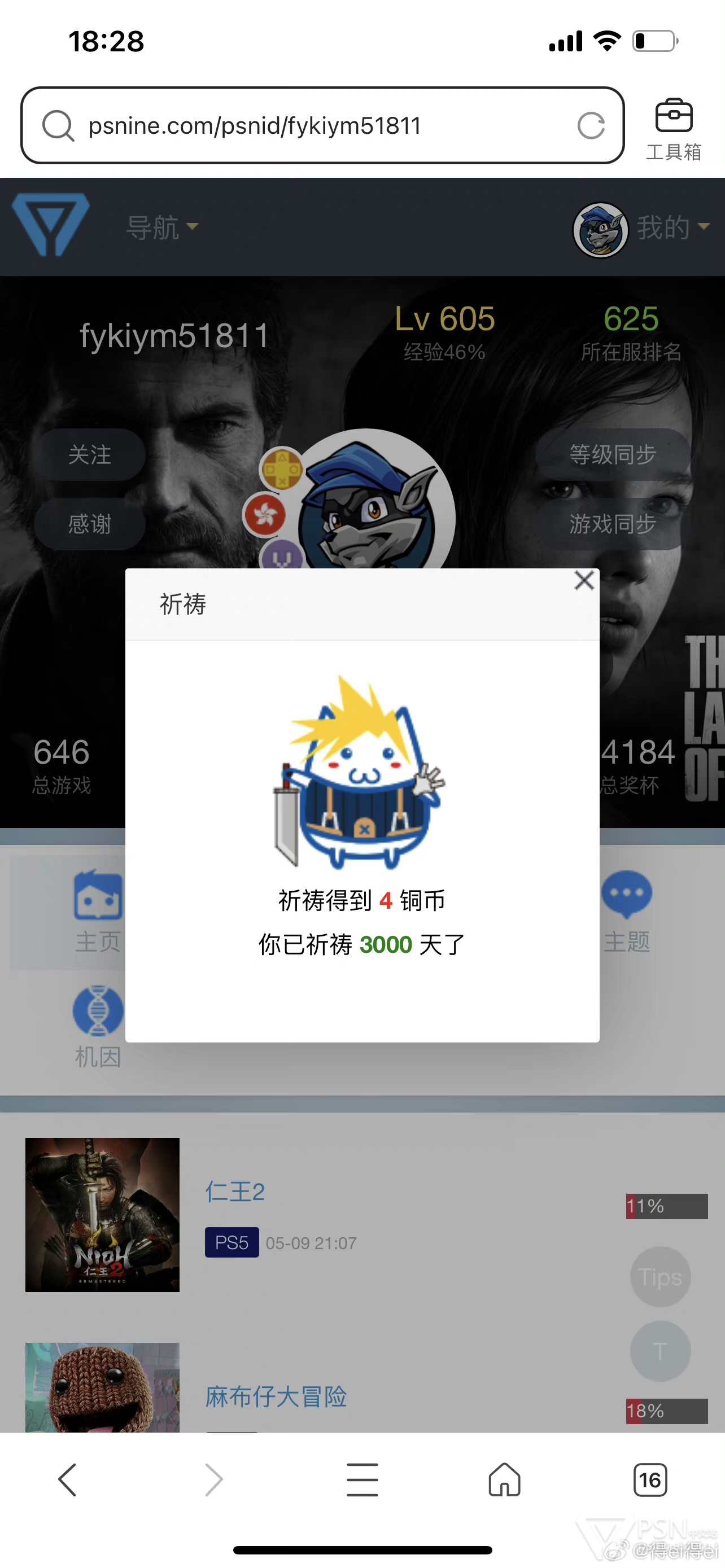Screen dimensions: 725x1568
Task: Tap the Tips floating button
Action: [x=660, y=1276]
